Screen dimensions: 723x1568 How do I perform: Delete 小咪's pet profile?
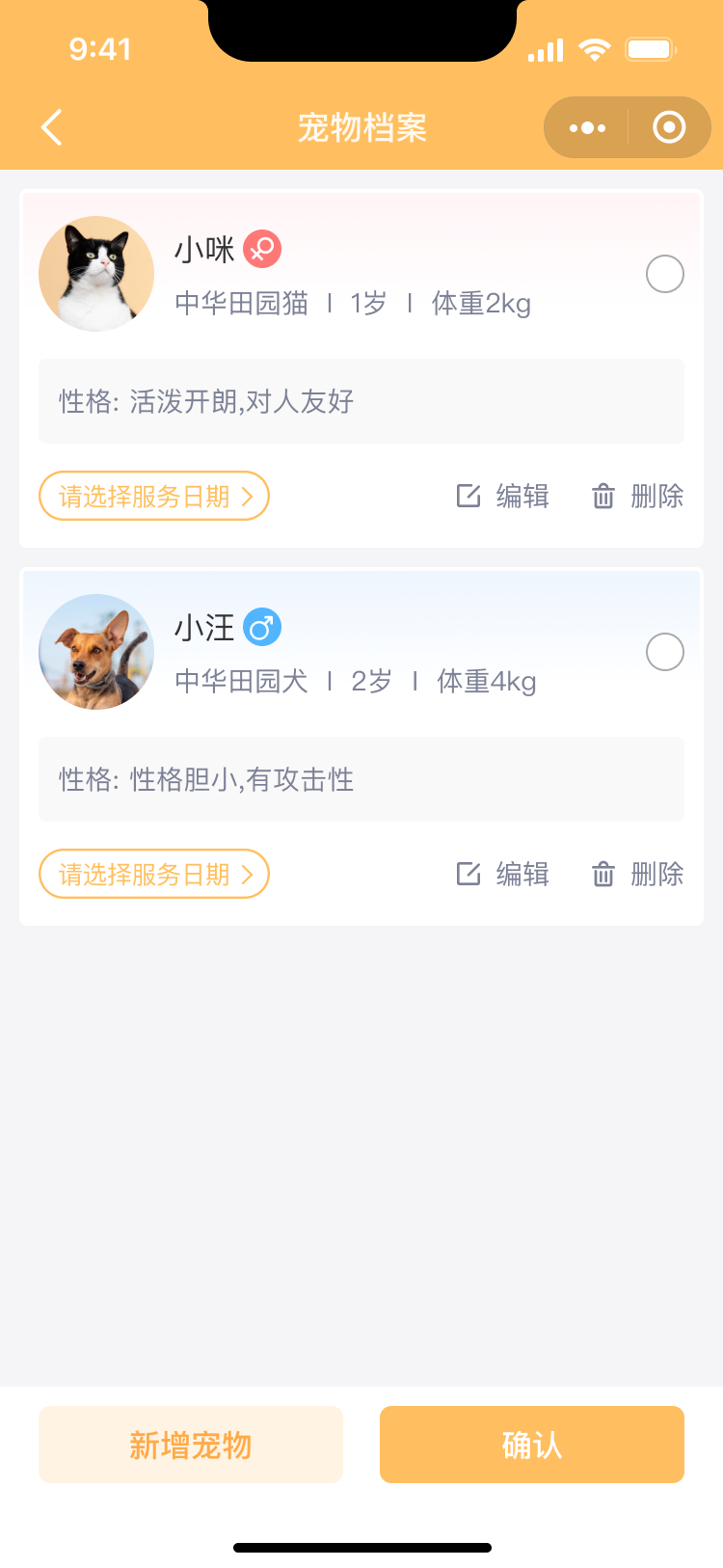click(x=637, y=496)
